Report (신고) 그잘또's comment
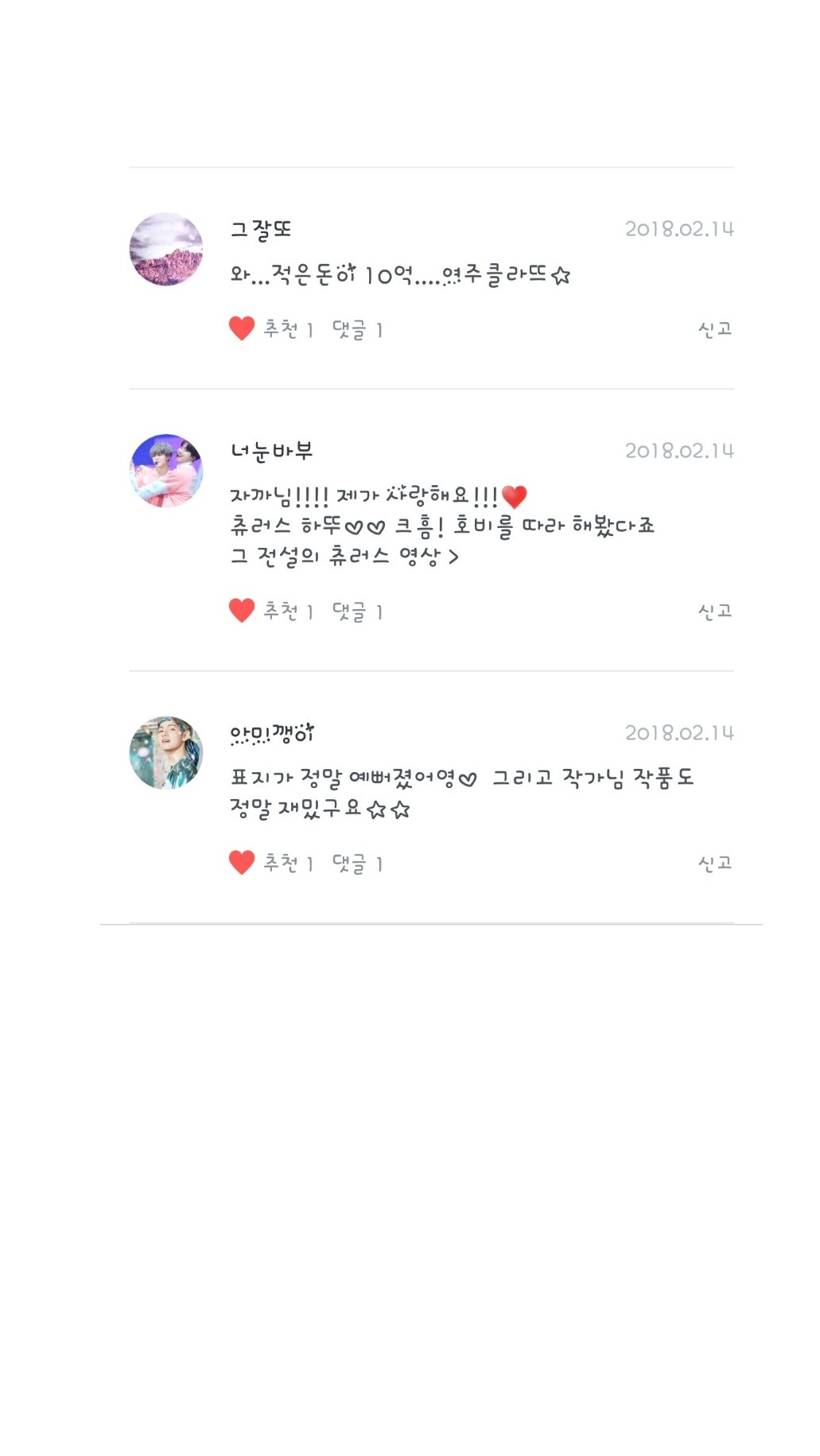 [714, 329]
